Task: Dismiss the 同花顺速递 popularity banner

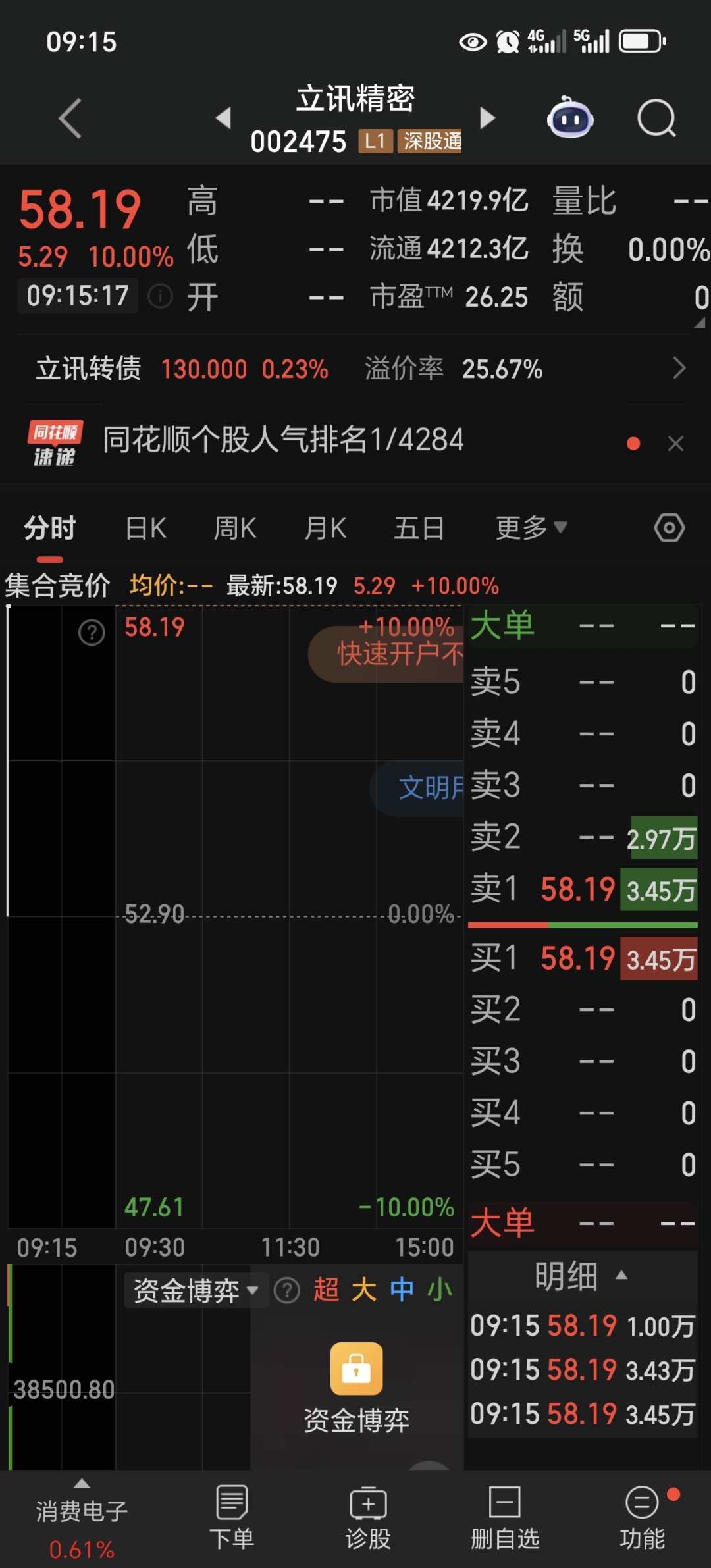Action: pyautogui.click(x=676, y=443)
